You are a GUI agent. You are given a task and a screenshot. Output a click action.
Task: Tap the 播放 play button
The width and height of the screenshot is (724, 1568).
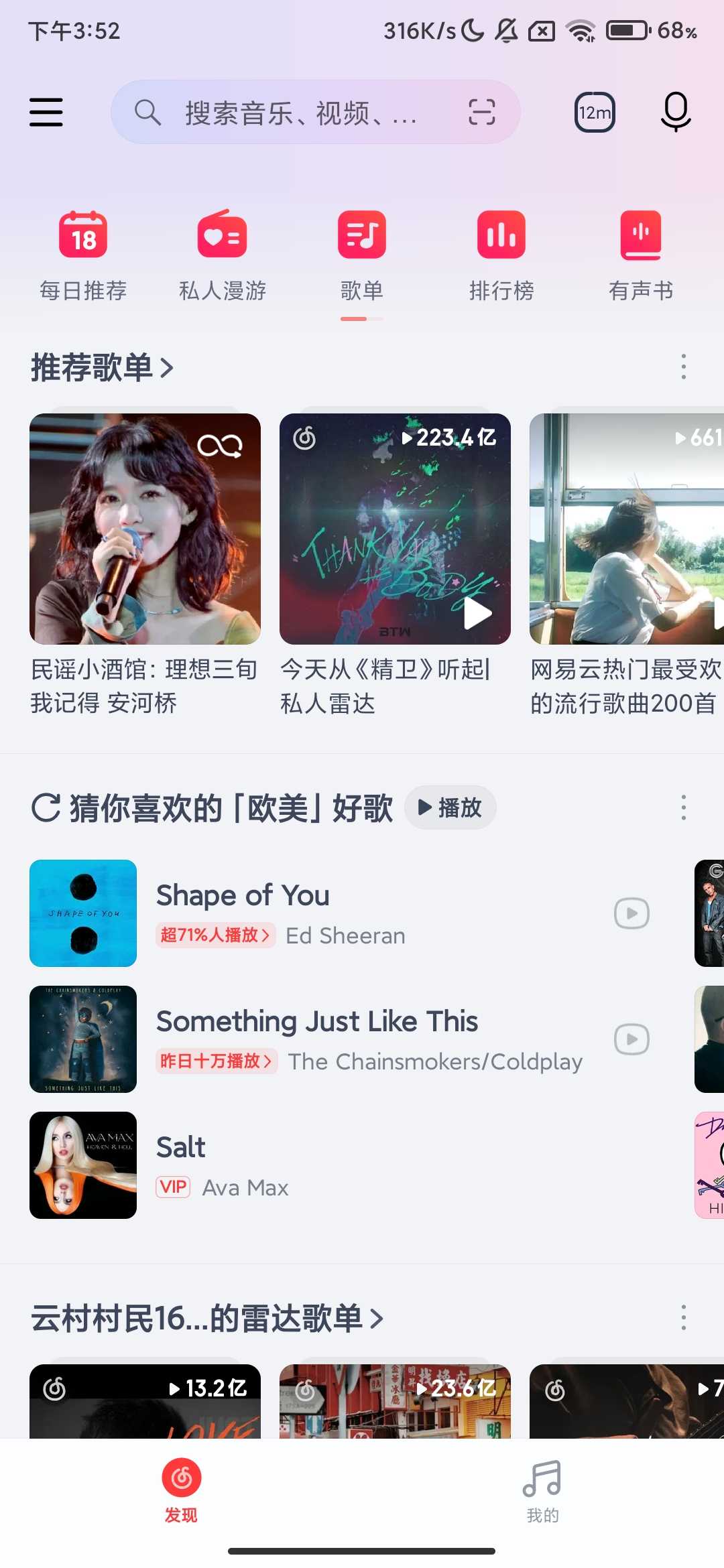pyautogui.click(x=450, y=808)
